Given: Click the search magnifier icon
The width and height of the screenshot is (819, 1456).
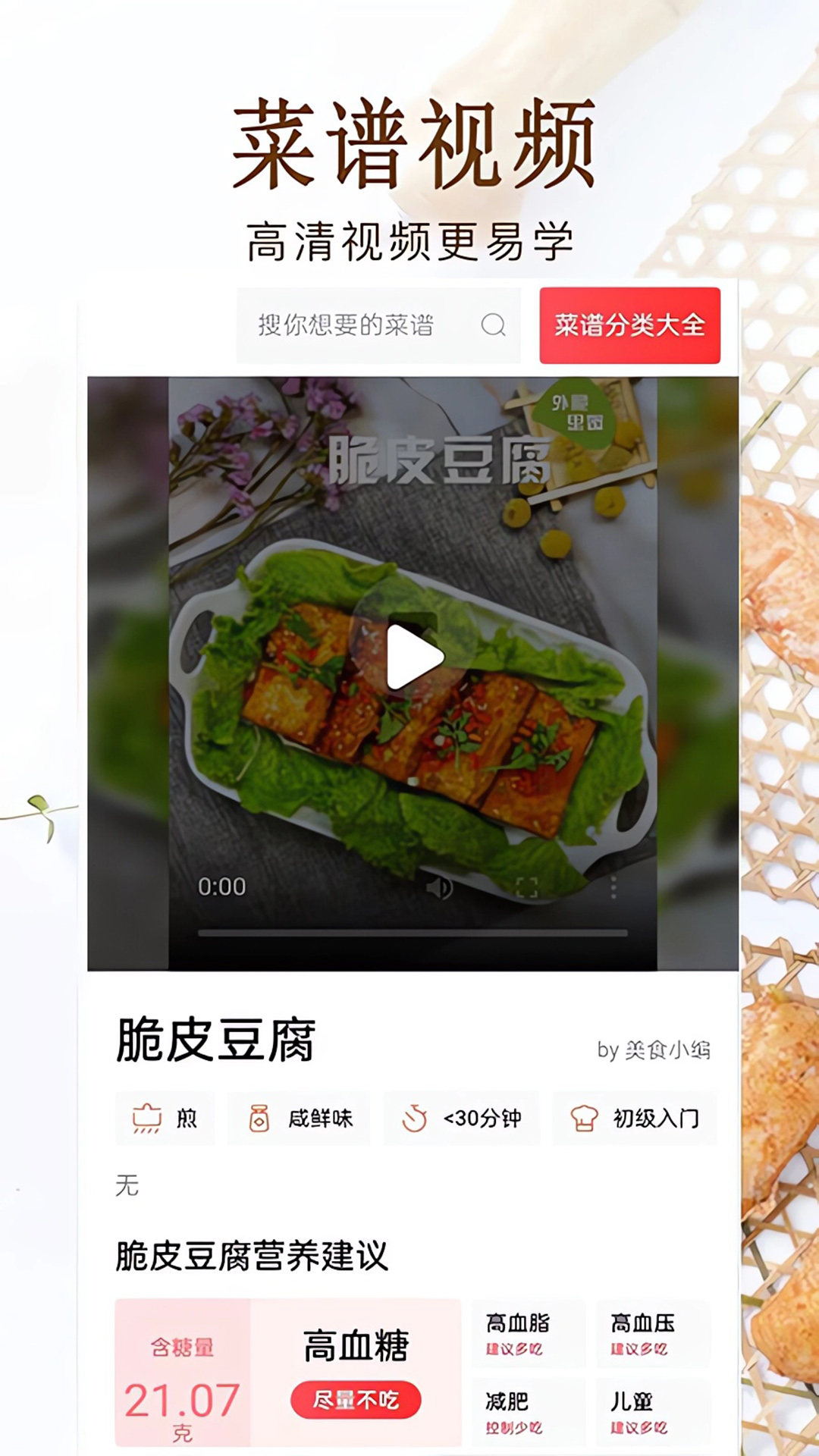Looking at the screenshot, I should coord(494,326).
